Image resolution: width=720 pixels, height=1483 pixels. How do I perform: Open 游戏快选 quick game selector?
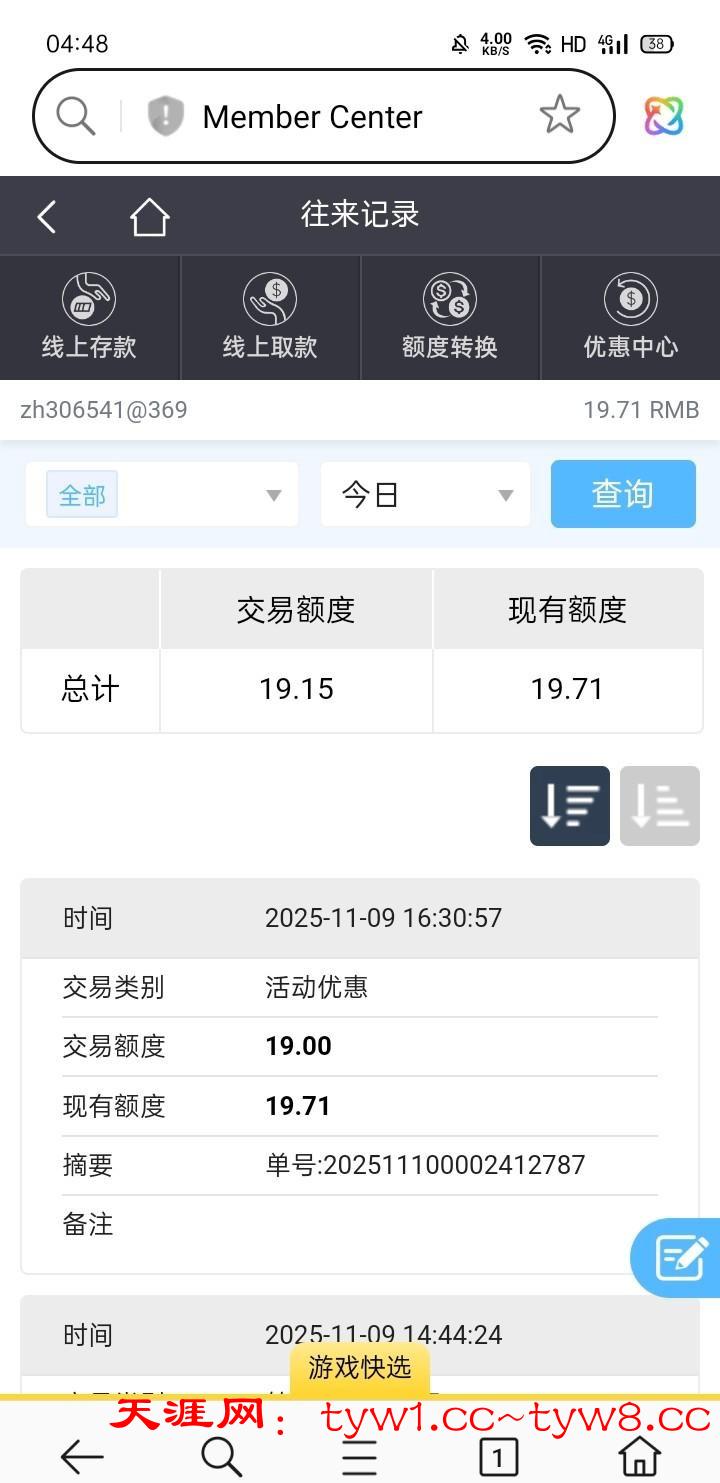point(360,1367)
